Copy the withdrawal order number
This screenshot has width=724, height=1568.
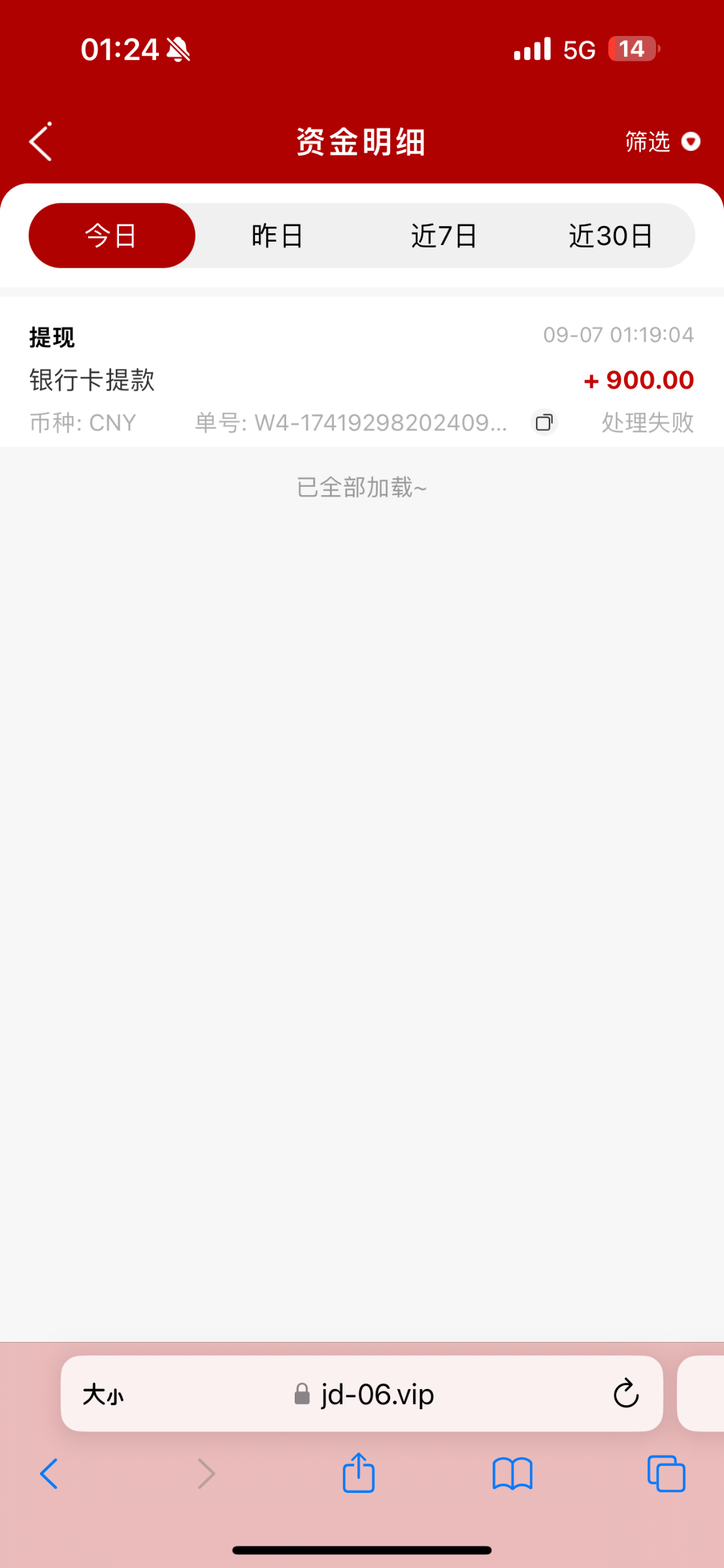(x=544, y=422)
